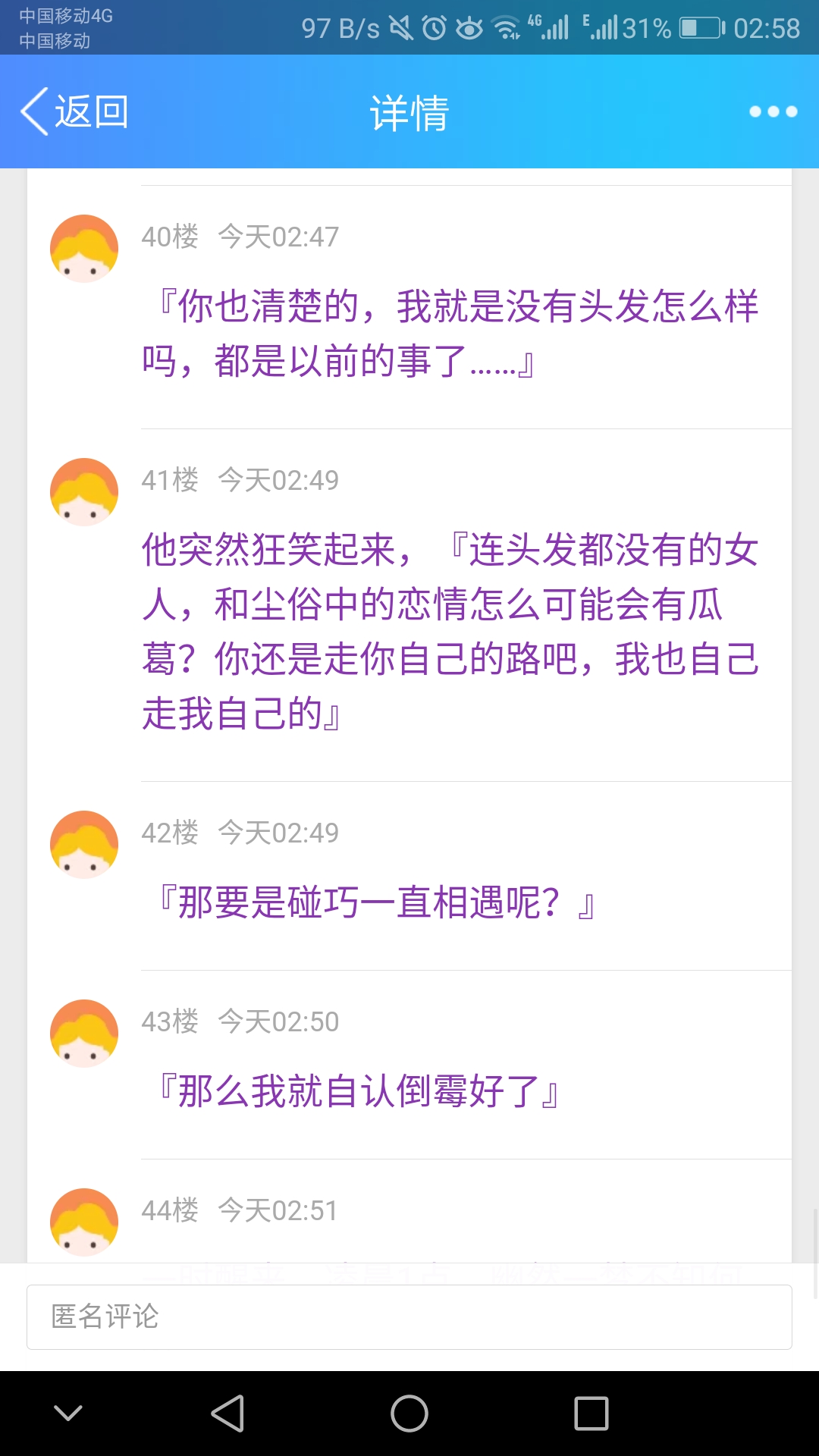Open the three-dot overflow menu
The image size is (819, 1456).
click(773, 111)
